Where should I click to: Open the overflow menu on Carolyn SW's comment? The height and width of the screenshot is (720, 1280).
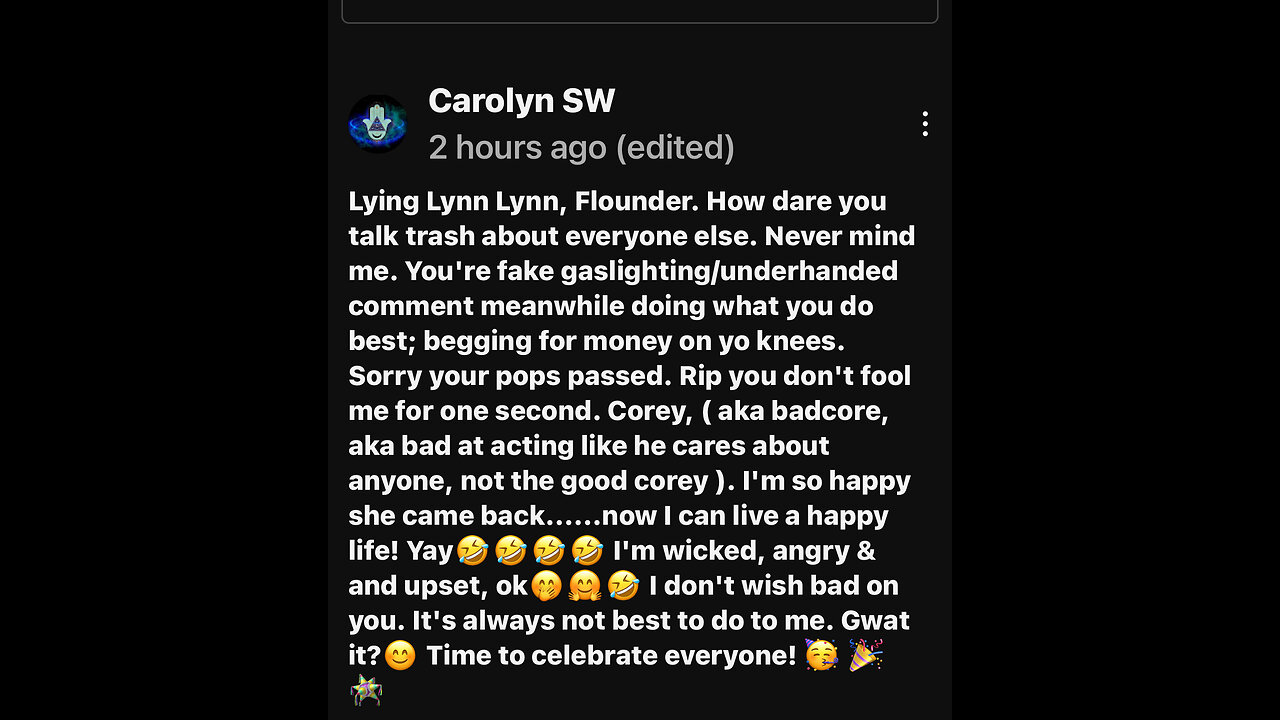(925, 124)
